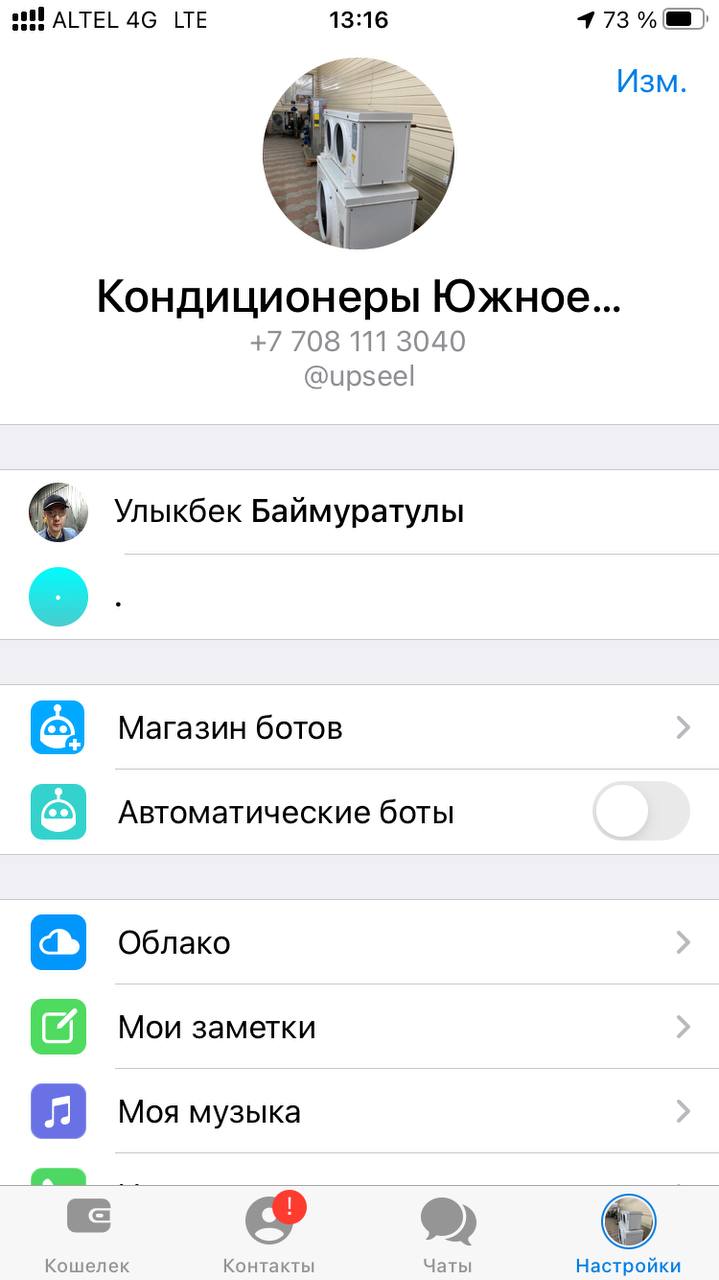This screenshot has width=719, height=1280.
Task: Select the Настройки tab
Action: coord(628,1234)
